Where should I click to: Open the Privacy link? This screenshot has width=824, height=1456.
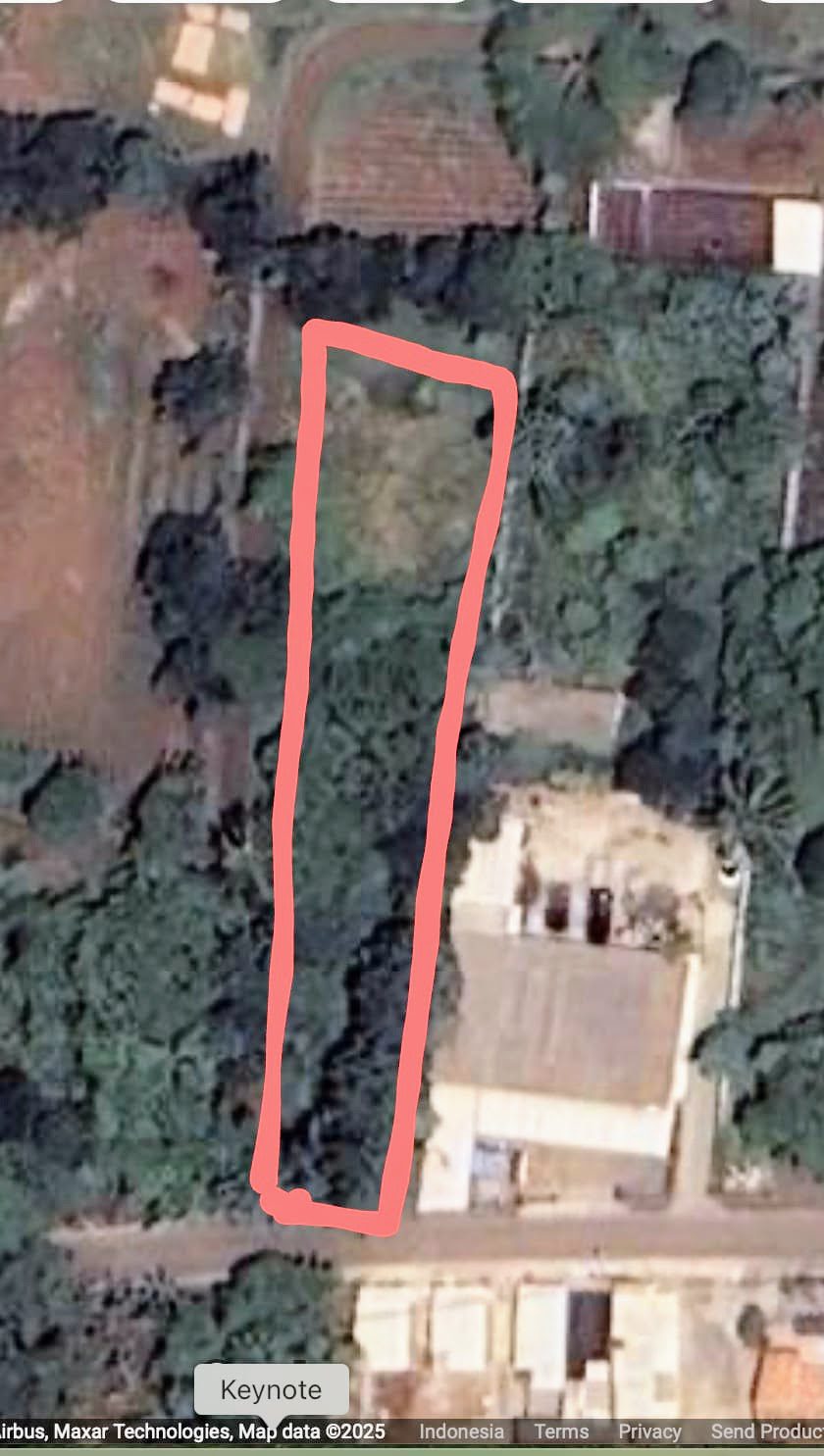pos(649,1431)
